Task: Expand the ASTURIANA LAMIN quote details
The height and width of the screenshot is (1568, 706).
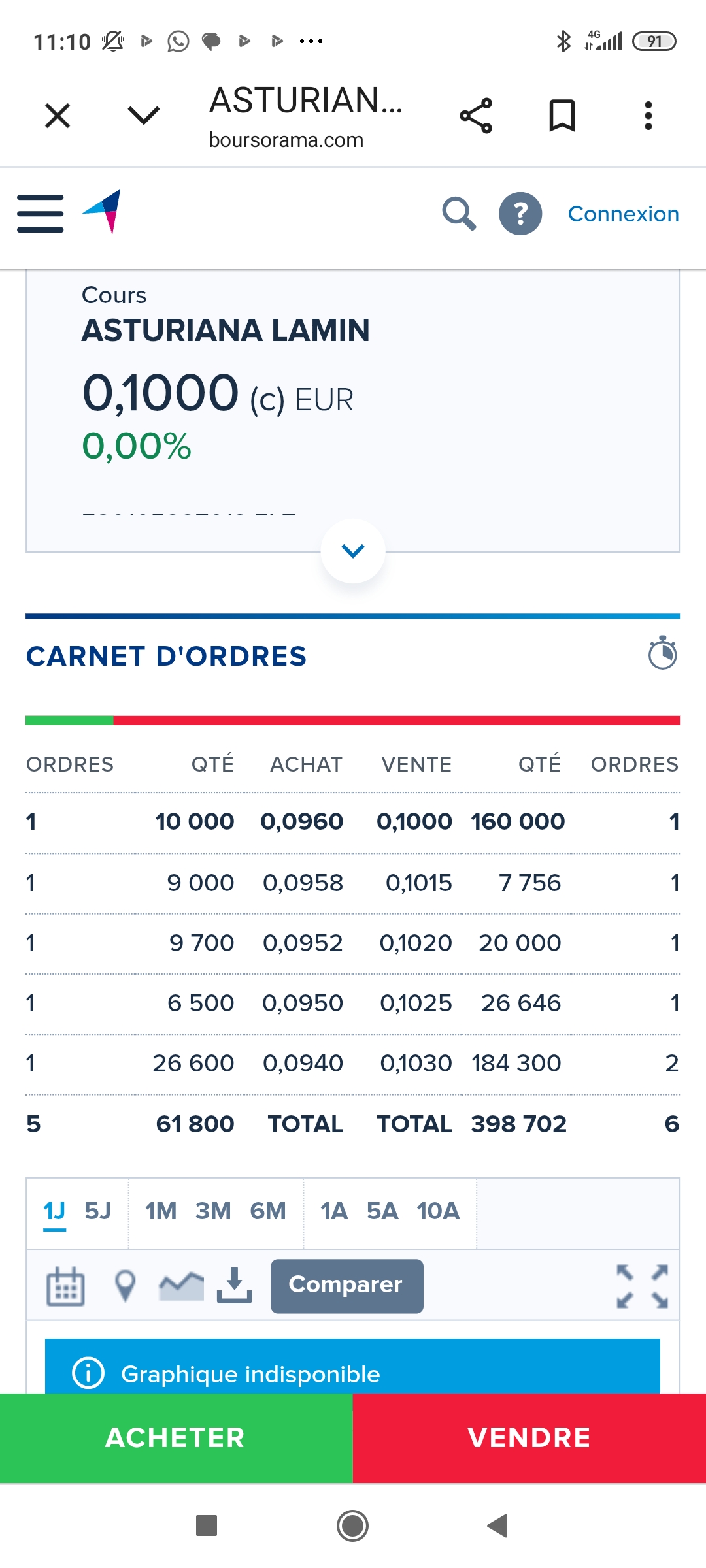Action: point(353,551)
